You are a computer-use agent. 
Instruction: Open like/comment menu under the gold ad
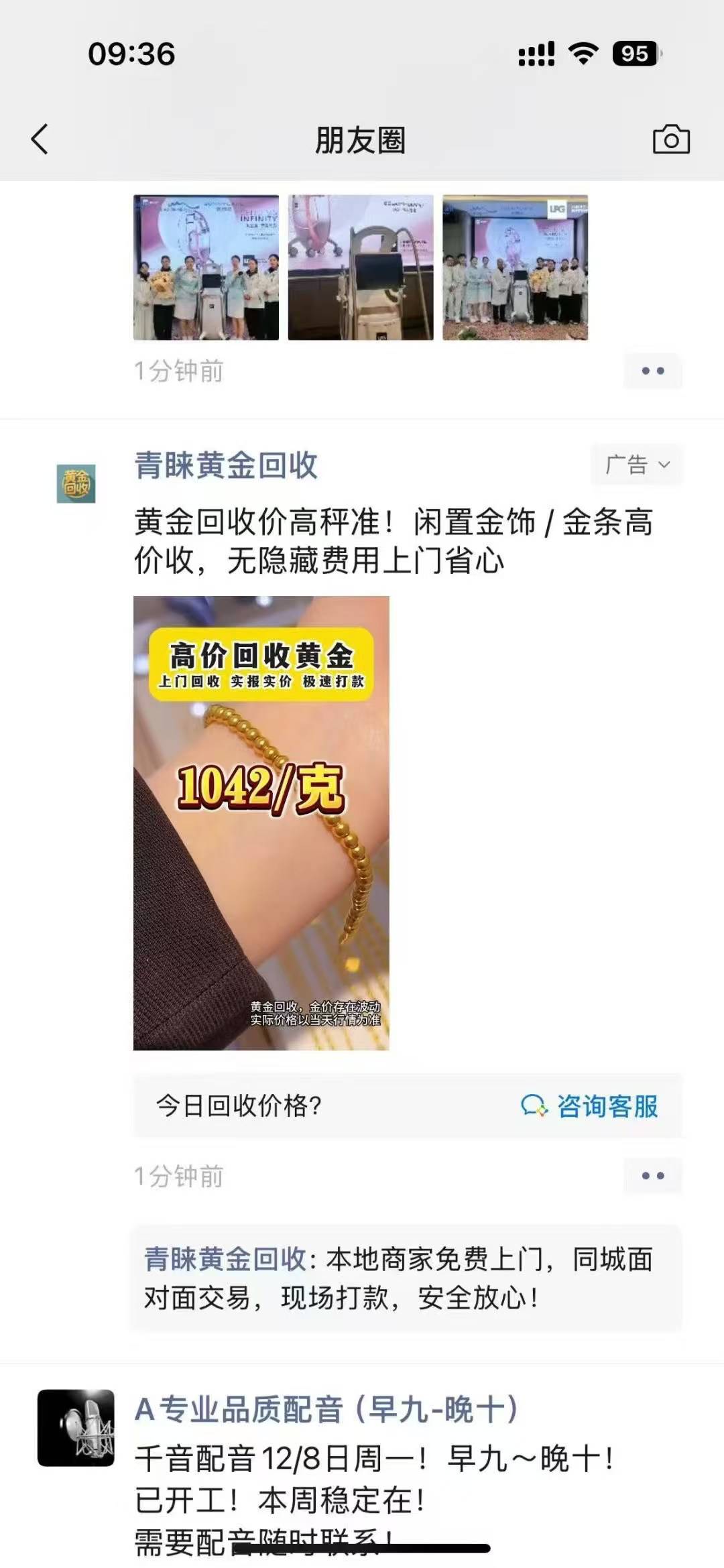tap(652, 1175)
